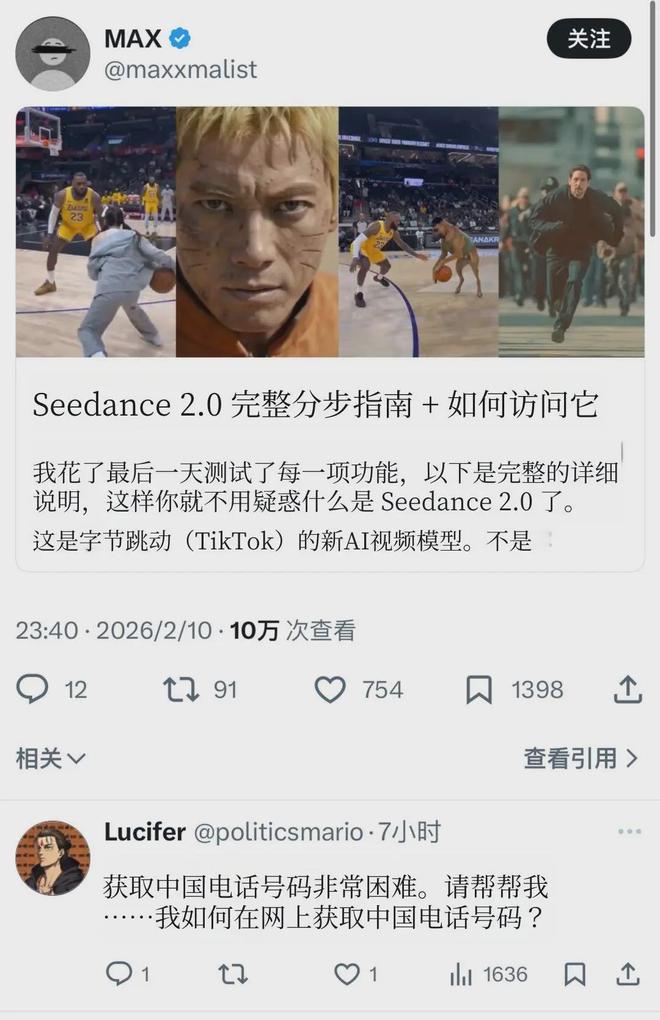
Task: Share Lucifer's reply
Action: (x=627, y=974)
